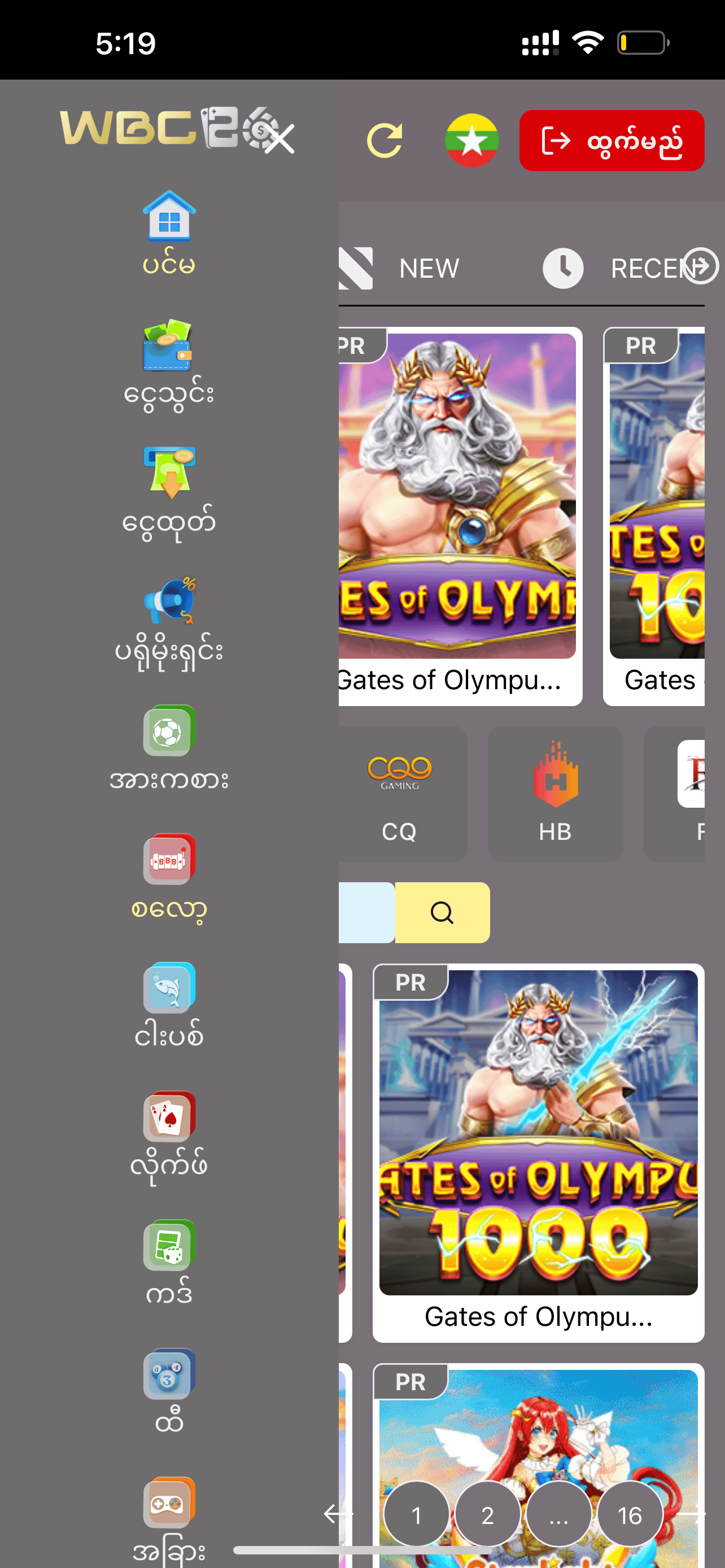Switch to the NEW tab

(x=428, y=269)
